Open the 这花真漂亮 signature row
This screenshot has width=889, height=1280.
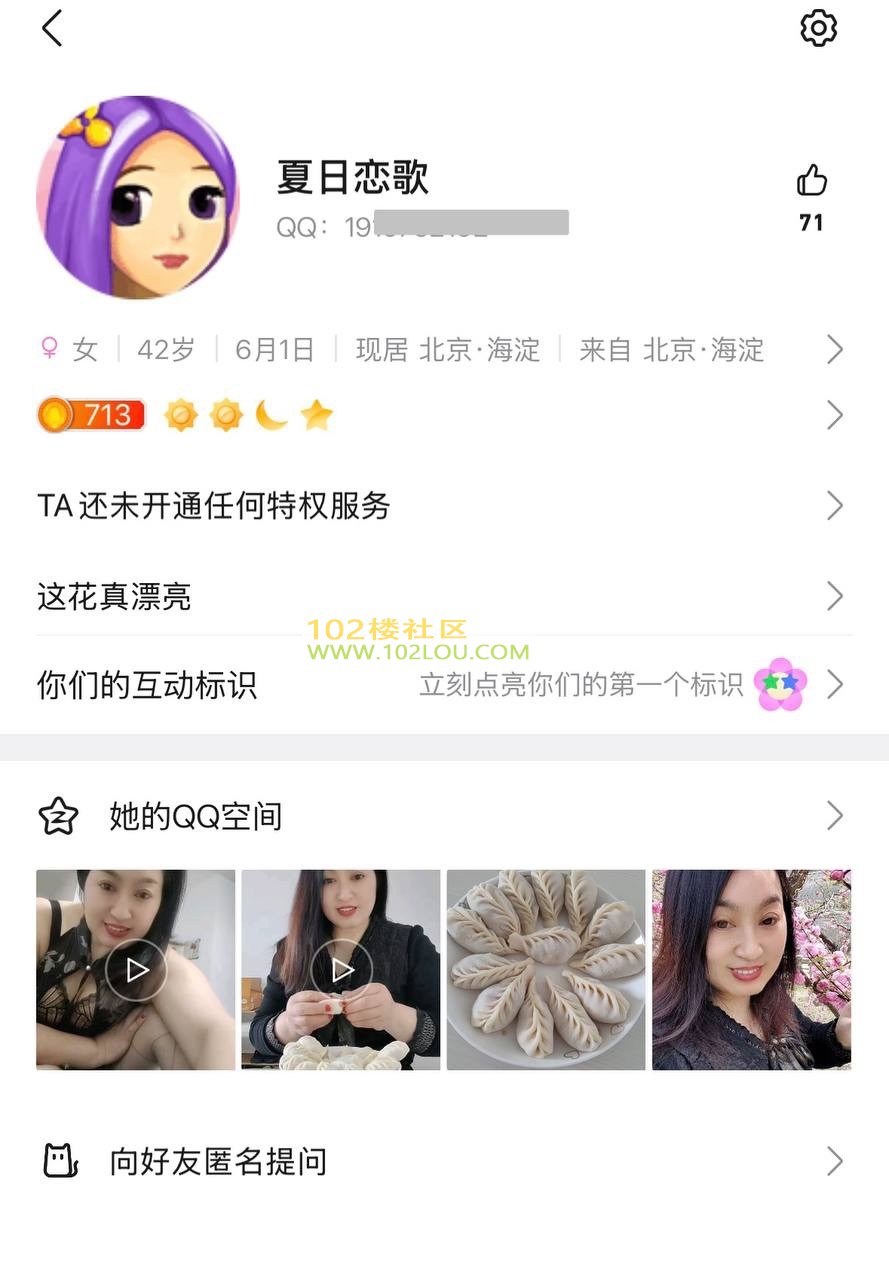440,597
